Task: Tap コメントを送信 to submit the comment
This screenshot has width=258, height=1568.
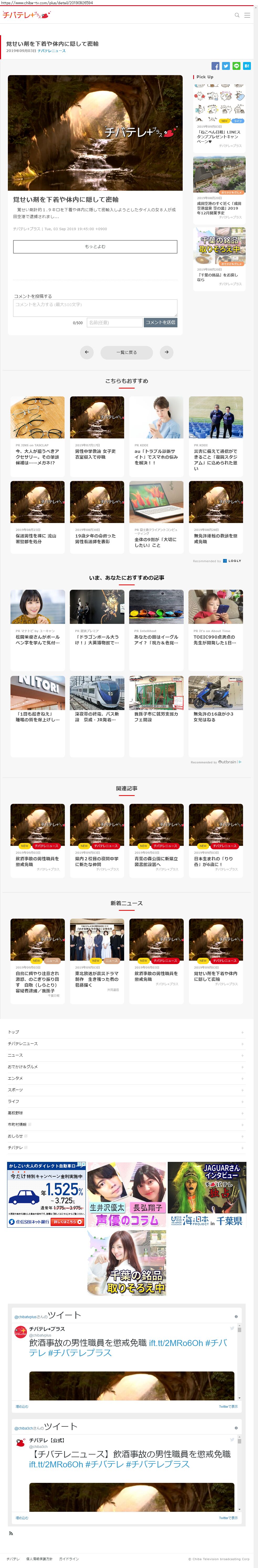Action: click(x=160, y=323)
